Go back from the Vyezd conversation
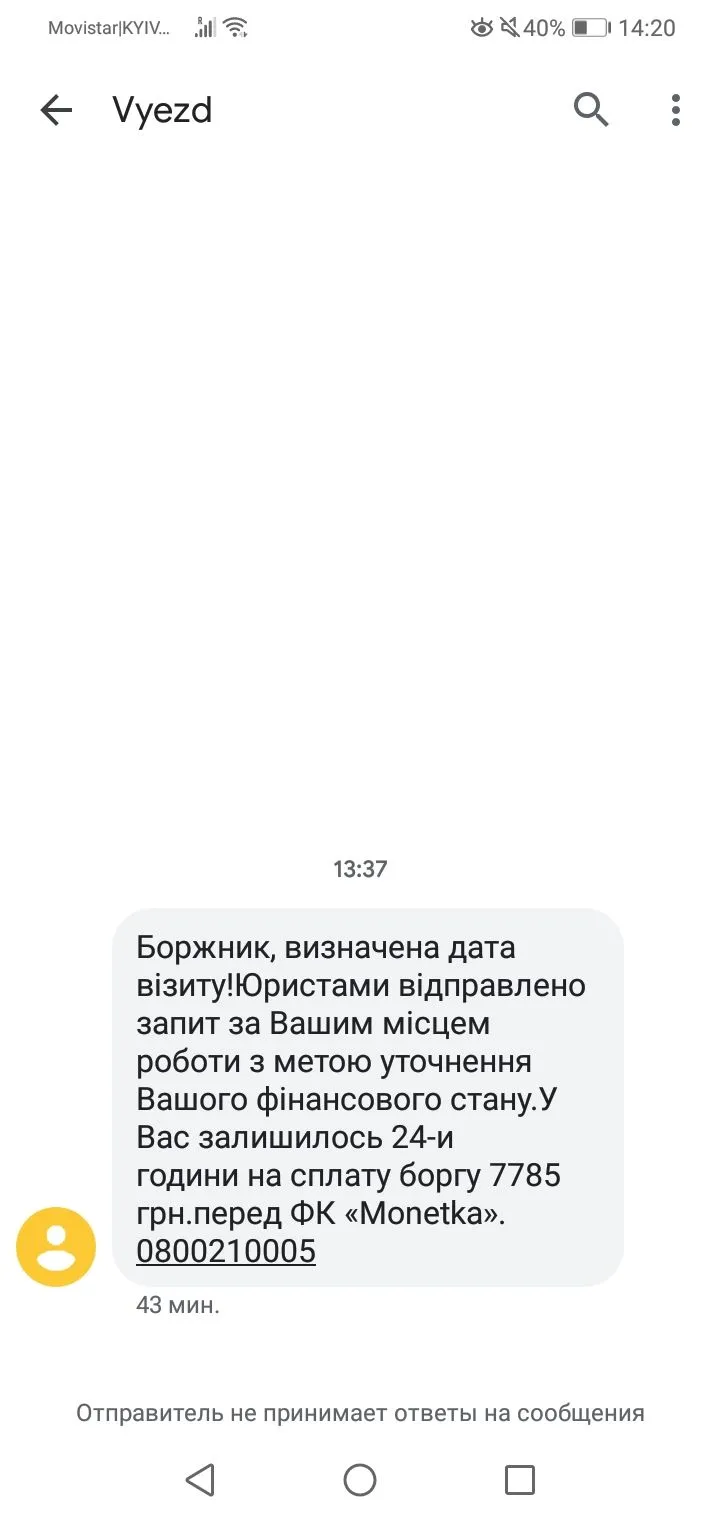Image resolution: width=720 pixels, height=1520 pixels. pos(56,110)
